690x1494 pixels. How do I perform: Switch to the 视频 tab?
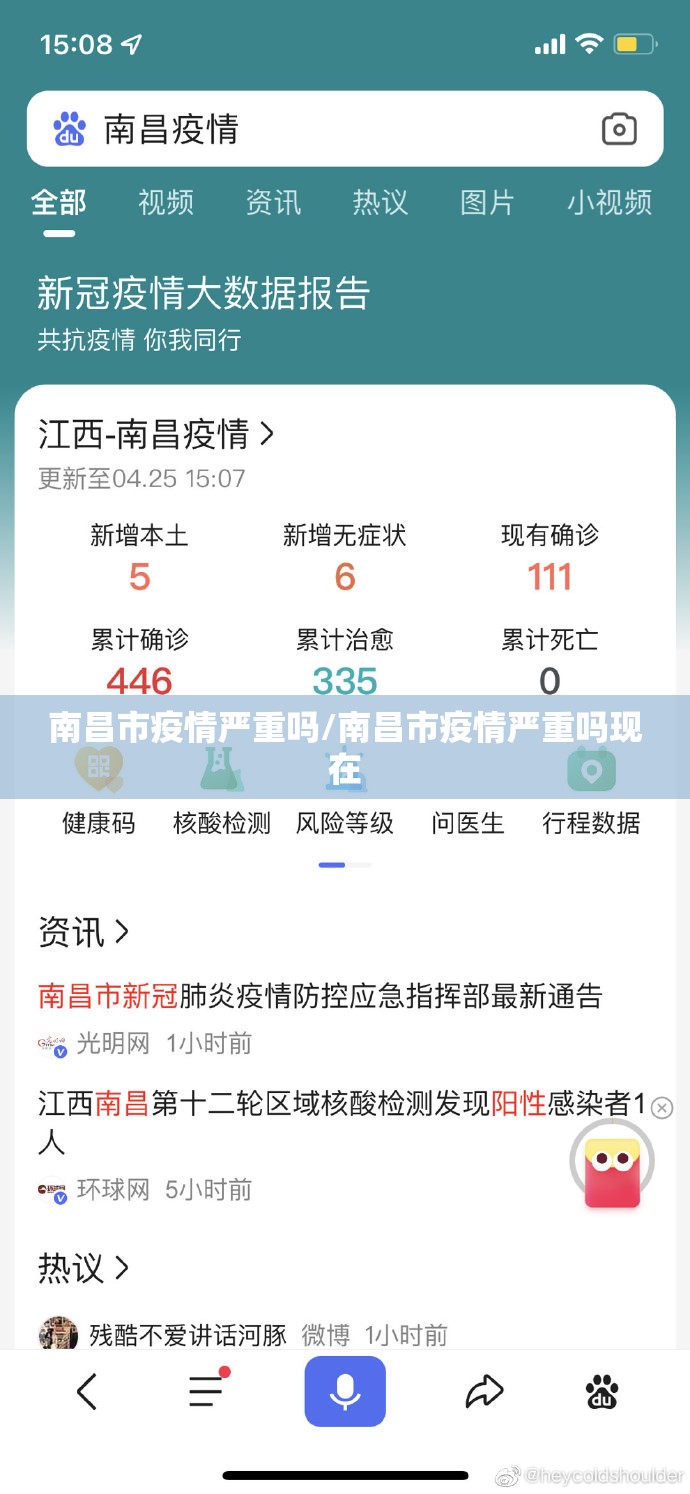tap(166, 202)
